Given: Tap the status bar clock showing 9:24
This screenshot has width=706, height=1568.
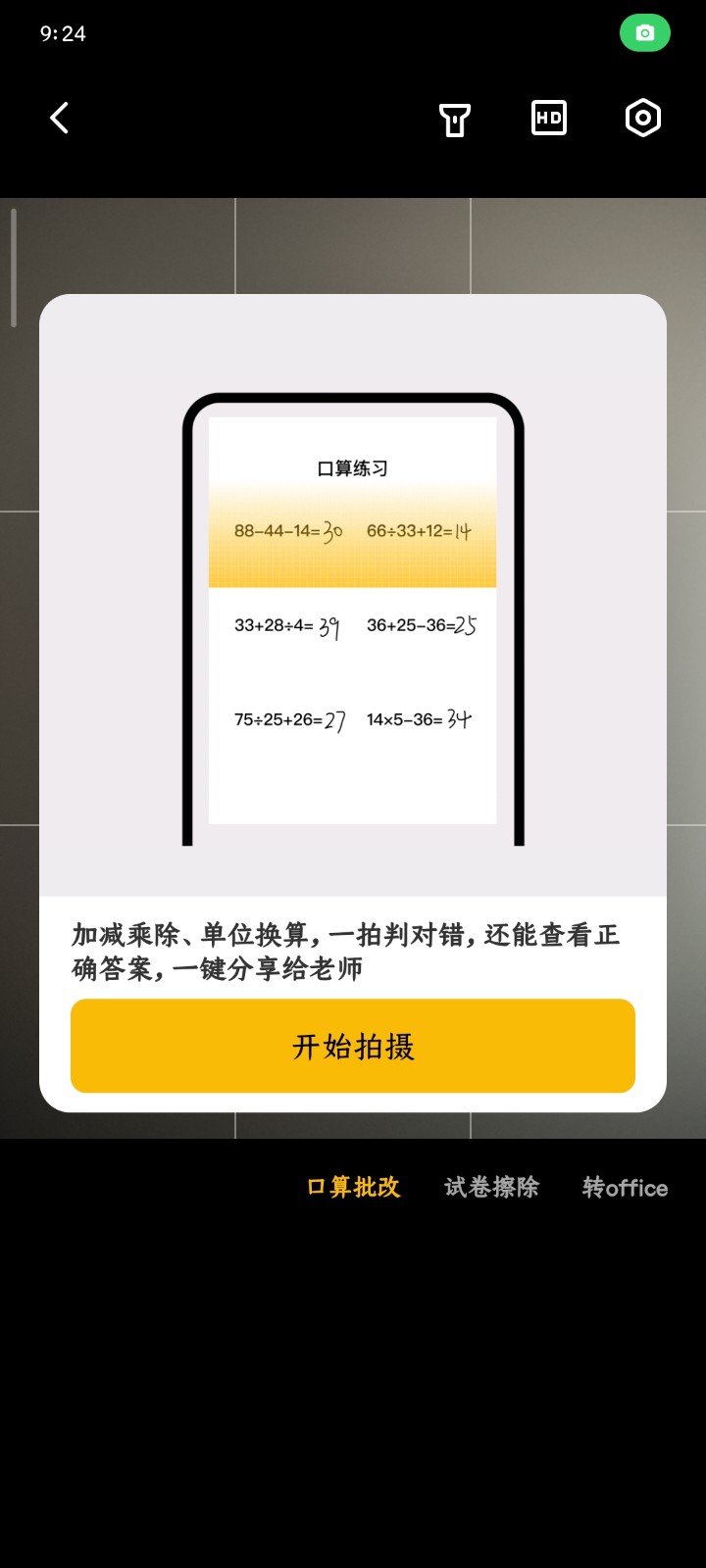Looking at the screenshot, I should [61, 32].
